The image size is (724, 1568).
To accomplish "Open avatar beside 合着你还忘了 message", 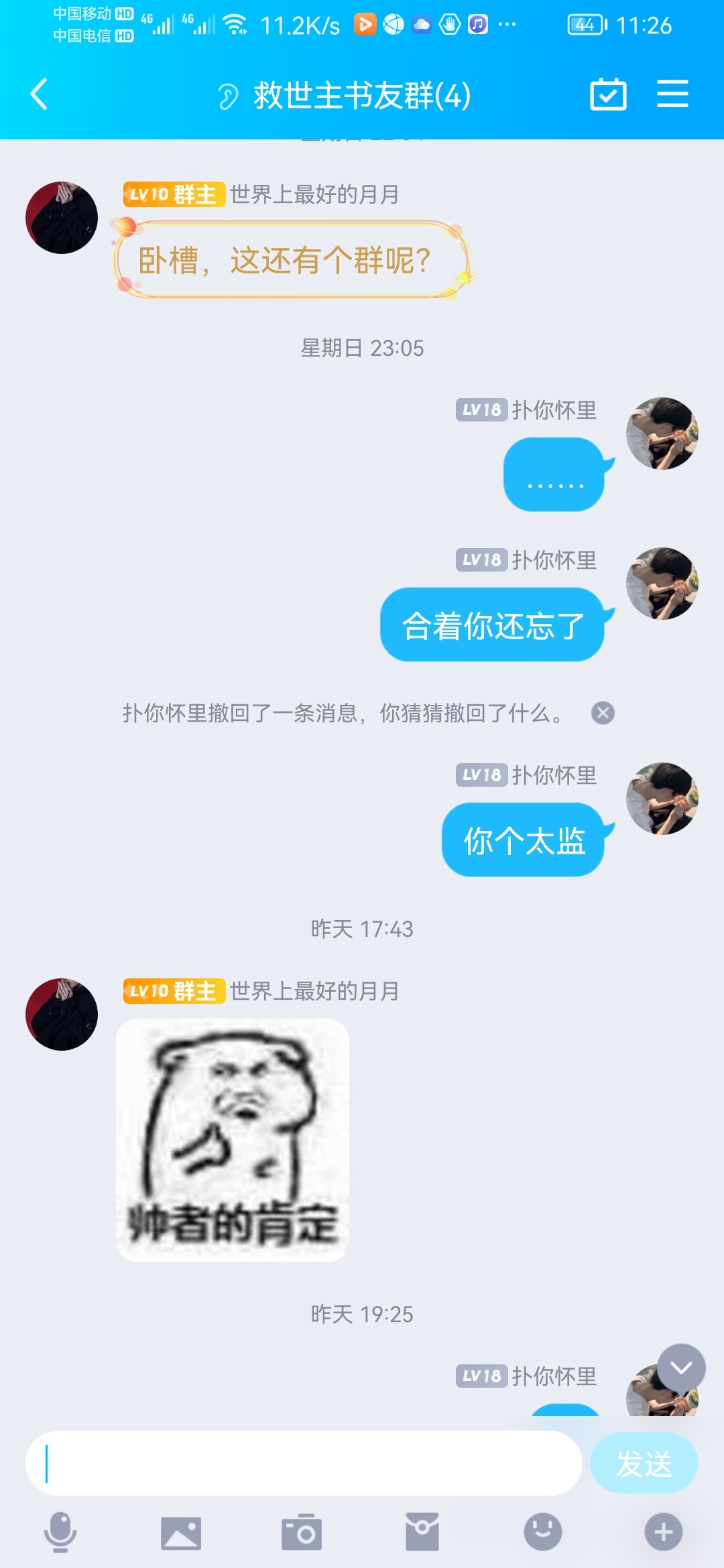I will point(662,583).
